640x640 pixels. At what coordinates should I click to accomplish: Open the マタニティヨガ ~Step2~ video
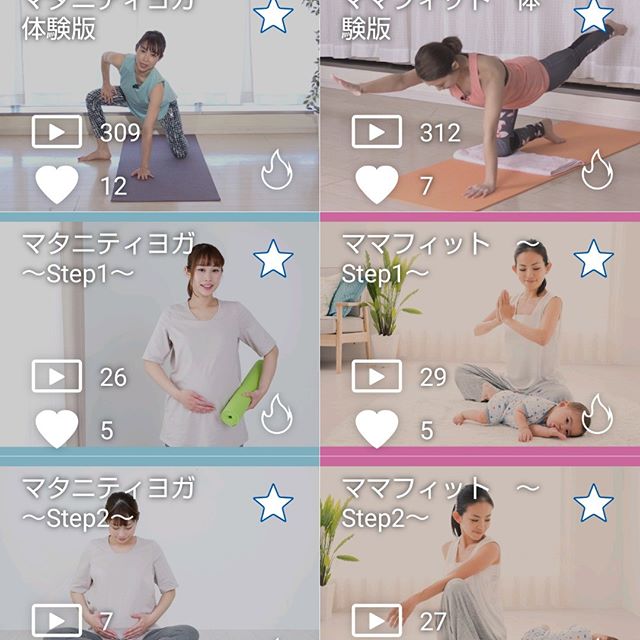pos(160,560)
